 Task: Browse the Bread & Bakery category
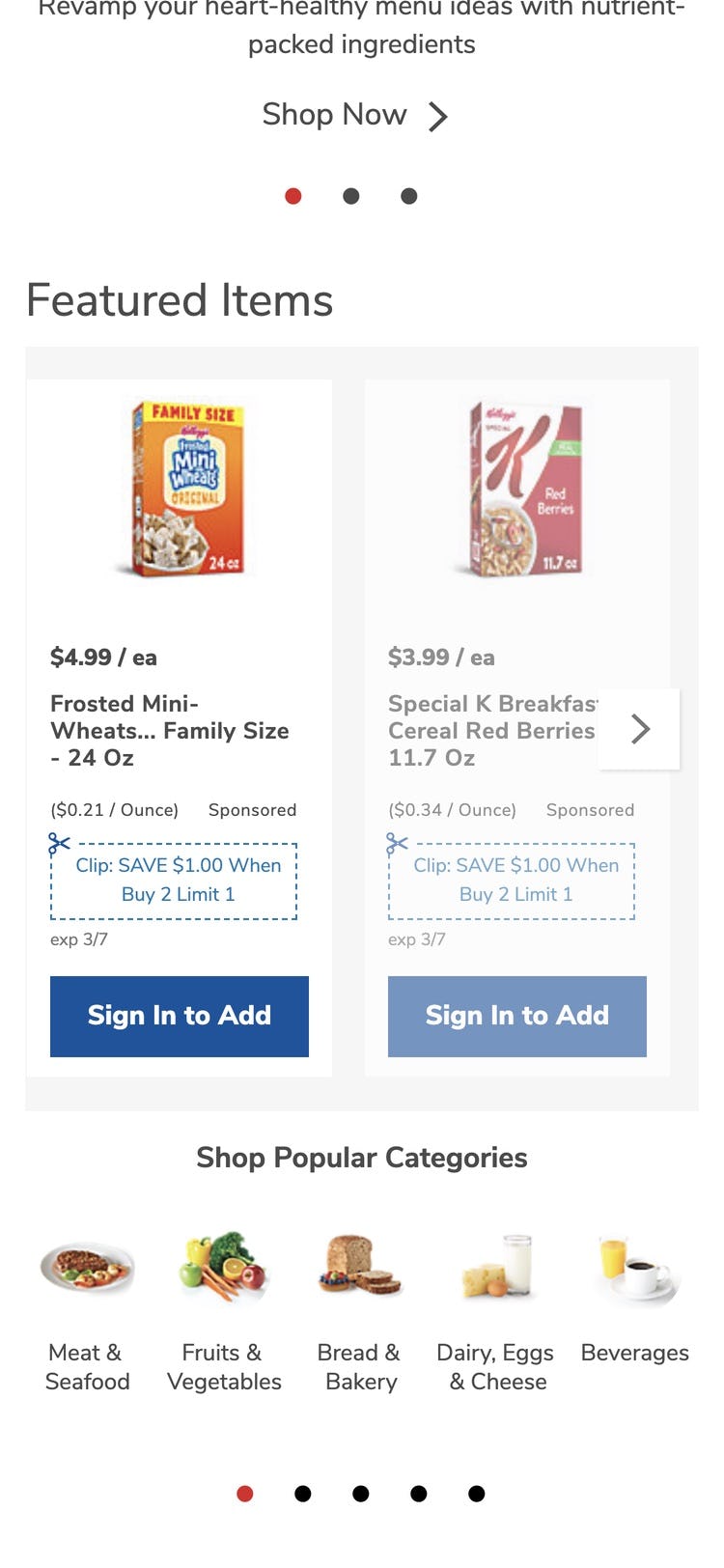coord(361,1308)
